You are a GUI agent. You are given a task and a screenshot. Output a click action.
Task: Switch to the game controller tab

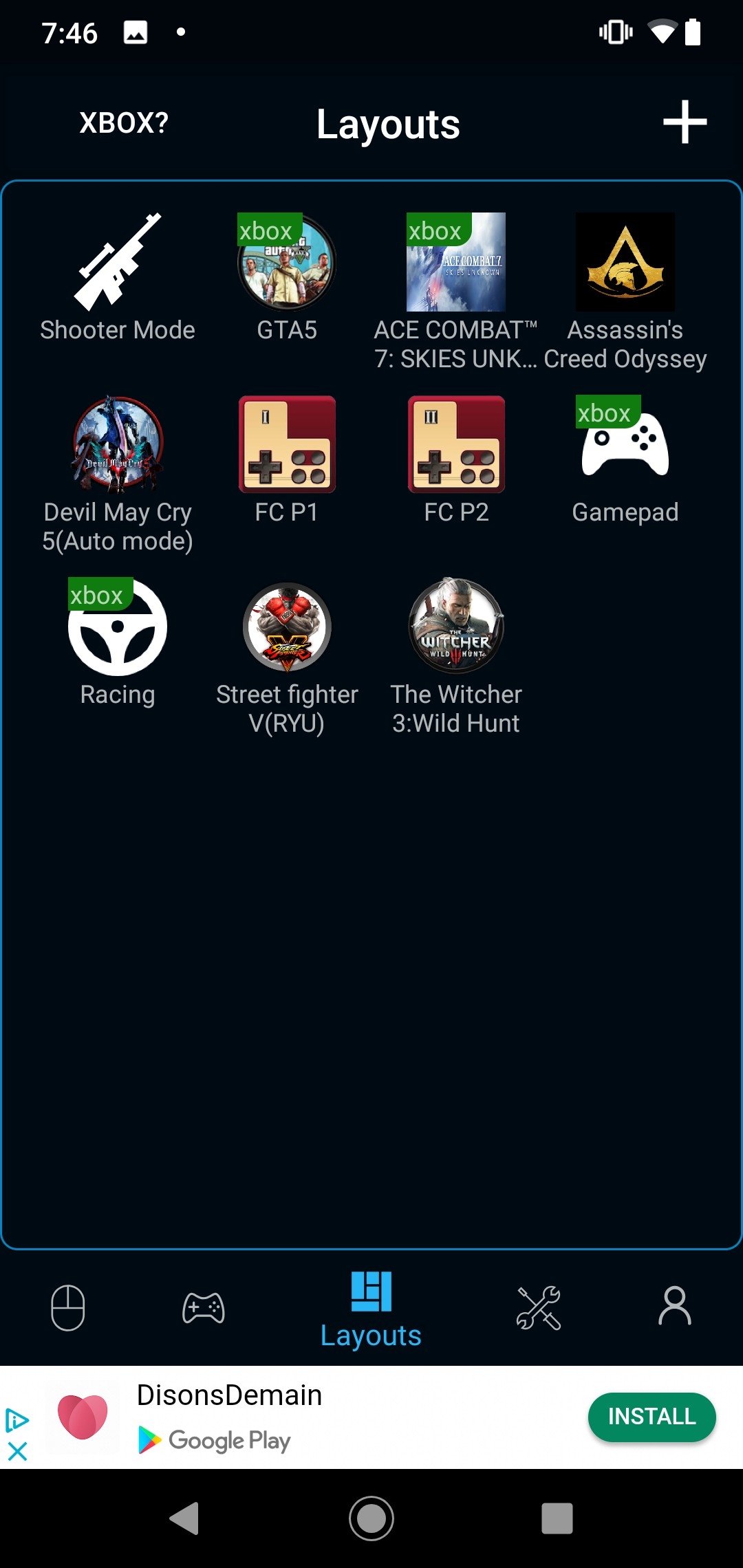203,1307
